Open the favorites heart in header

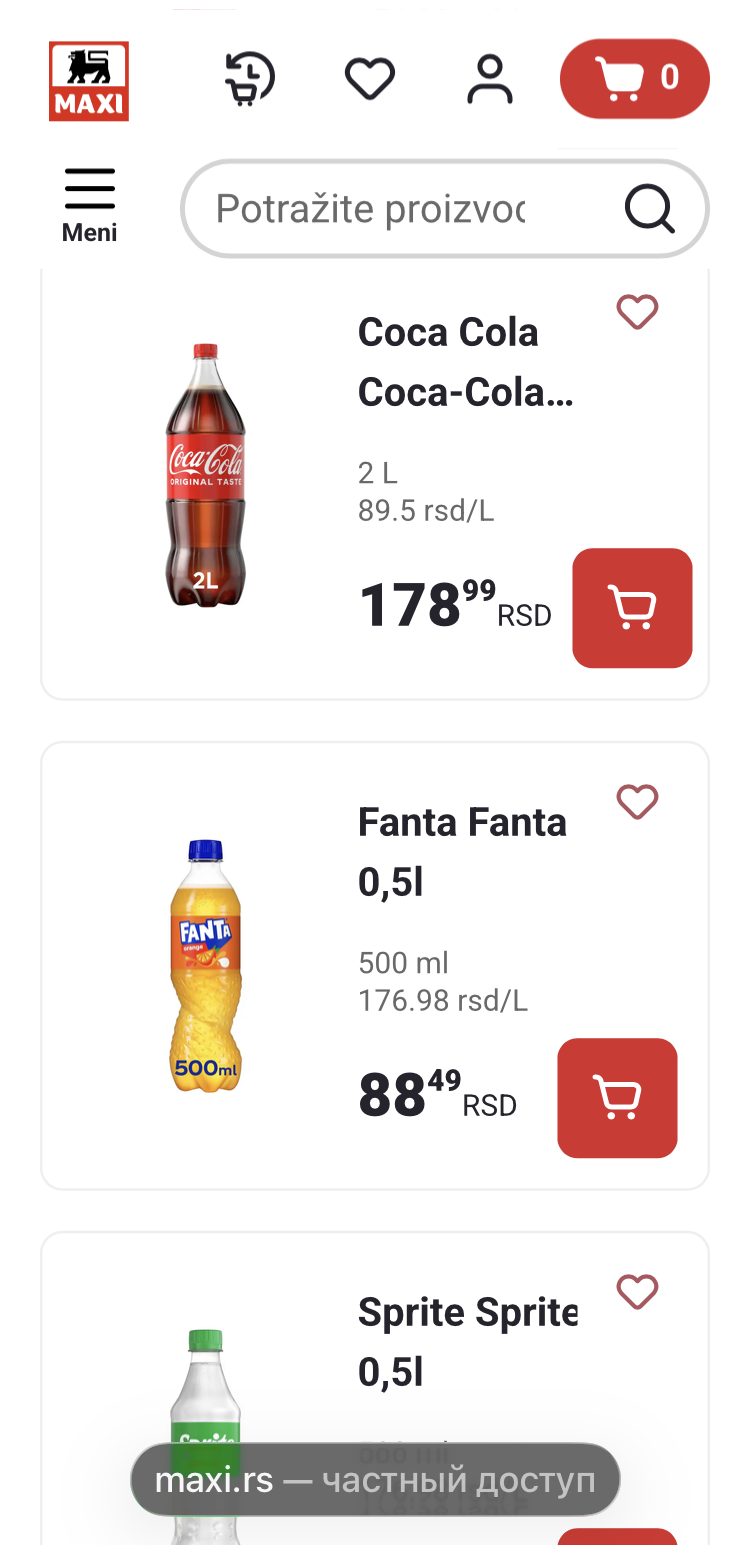pyautogui.click(x=370, y=79)
